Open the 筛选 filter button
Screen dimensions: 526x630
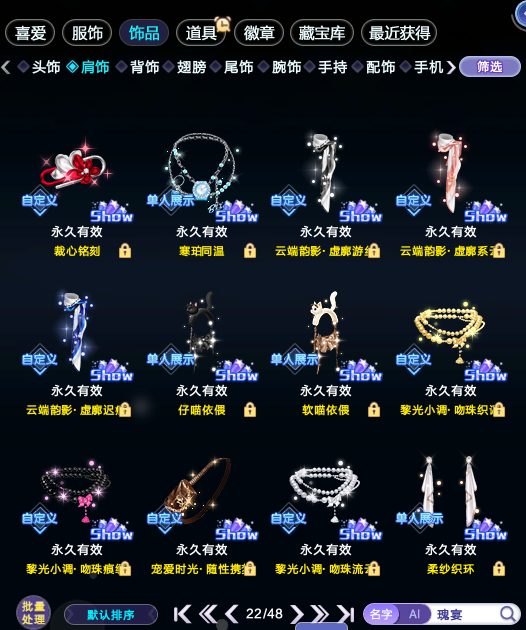490,66
